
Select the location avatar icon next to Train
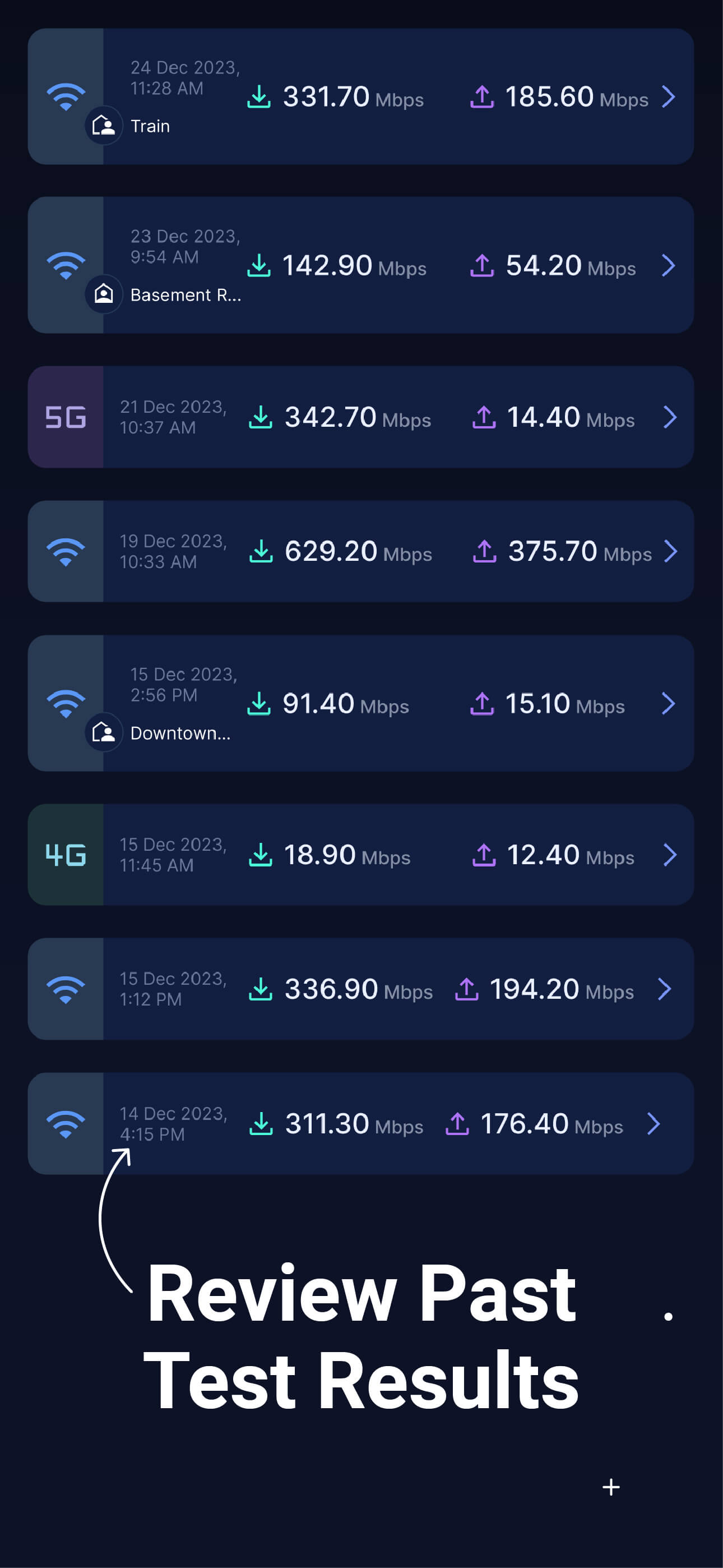click(104, 127)
